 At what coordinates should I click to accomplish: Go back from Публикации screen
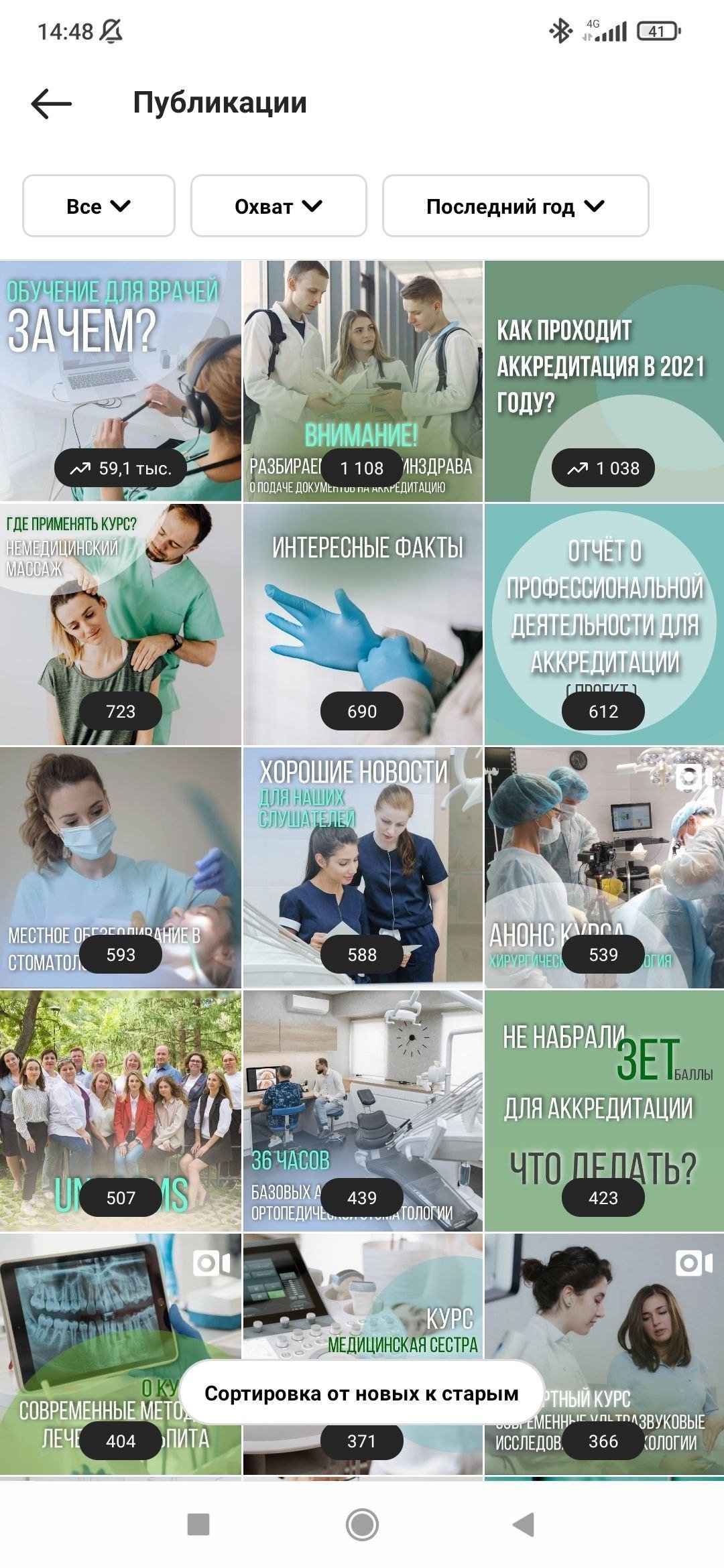pos(51,103)
